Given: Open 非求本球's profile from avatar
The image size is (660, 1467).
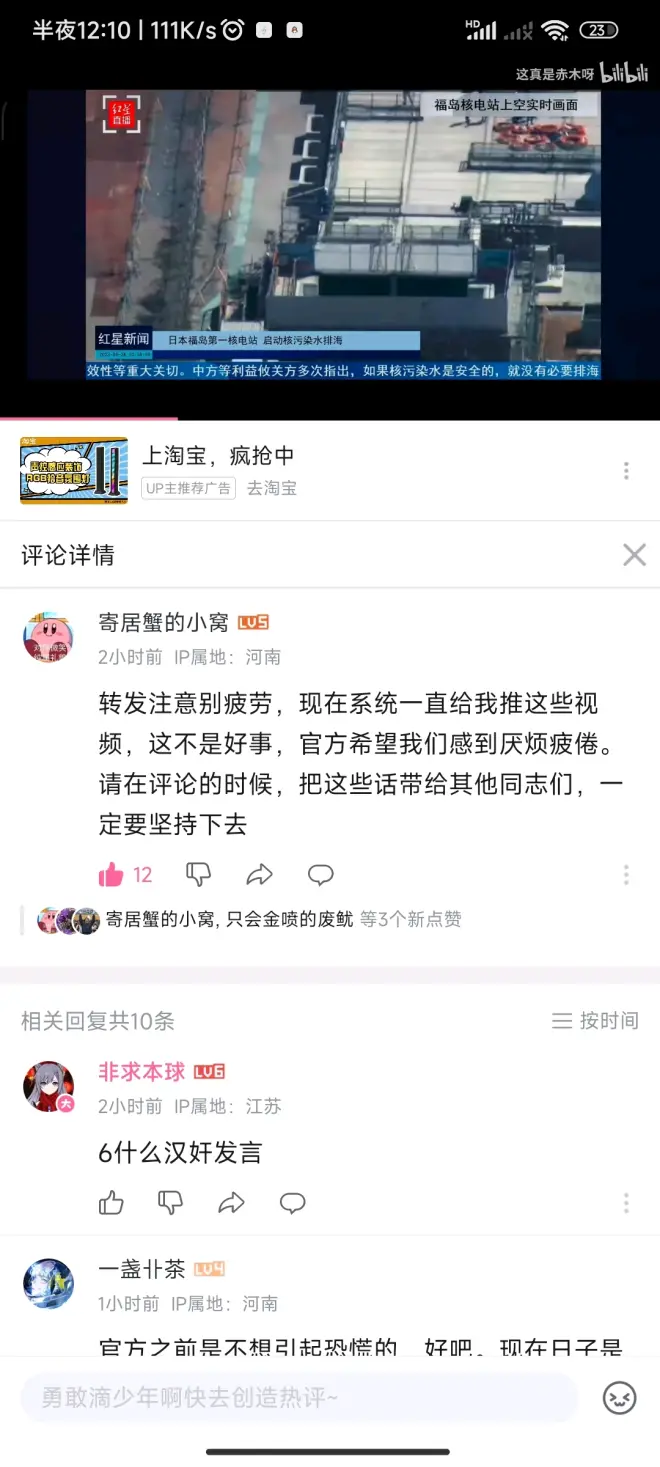Looking at the screenshot, I should pyautogui.click(x=48, y=1087).
